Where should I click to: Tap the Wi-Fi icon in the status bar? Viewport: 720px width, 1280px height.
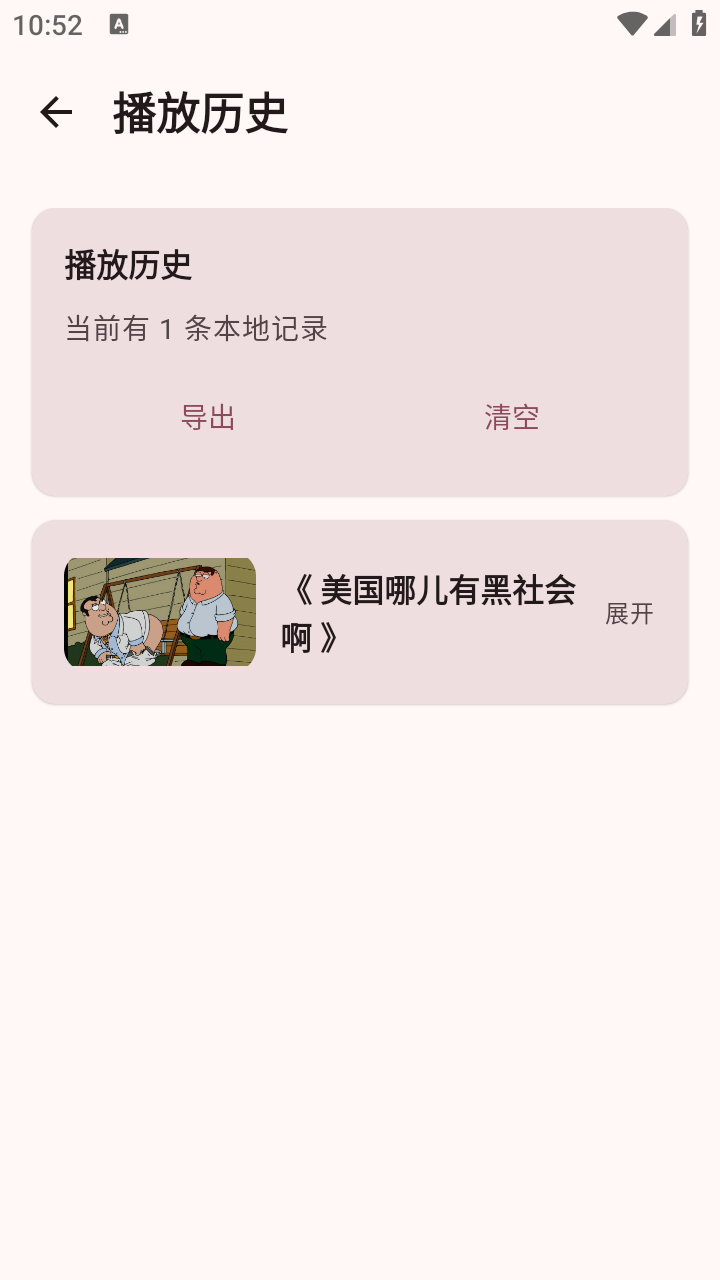point(630,25)
